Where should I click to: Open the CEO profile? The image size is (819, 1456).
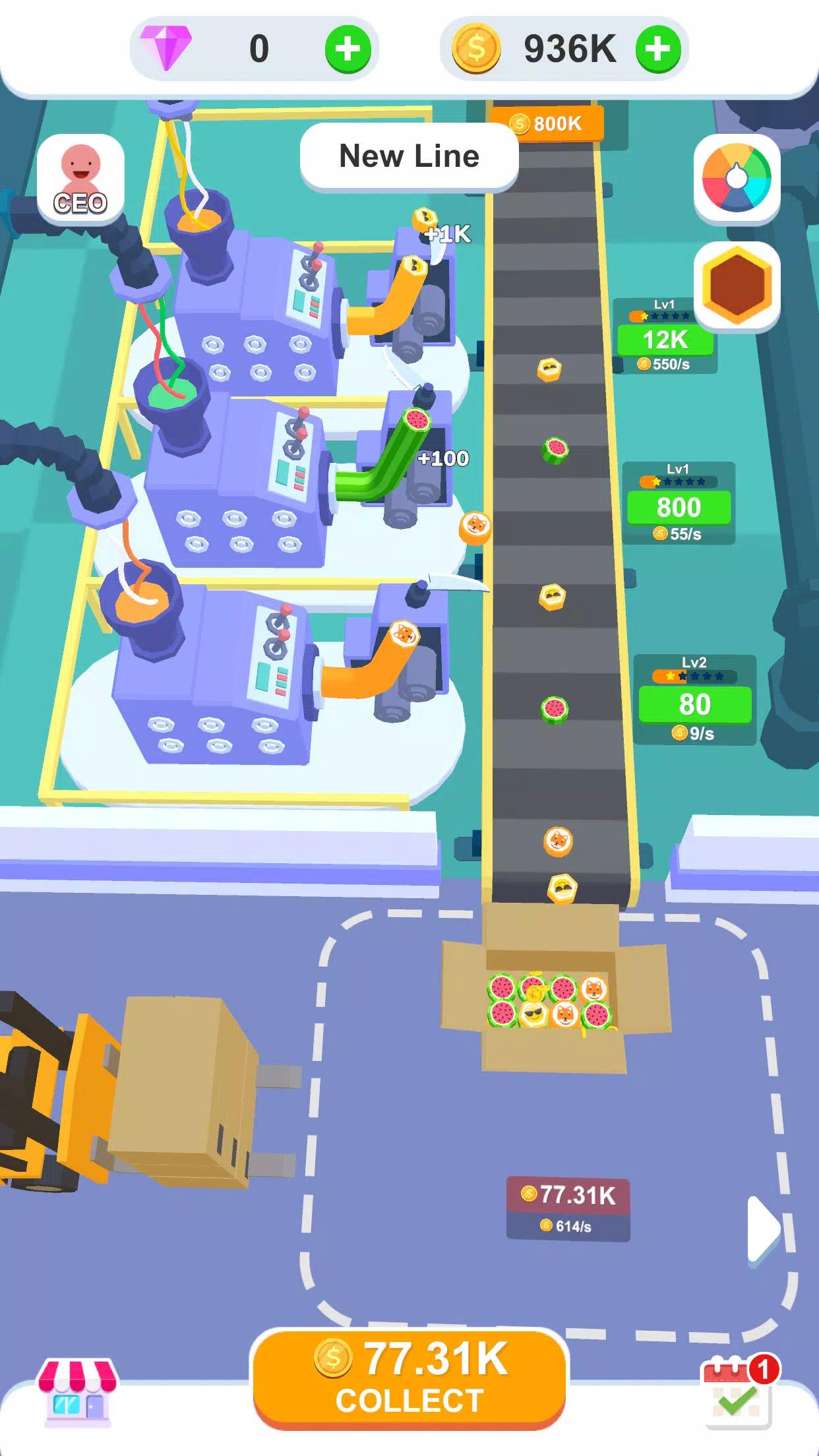pyautogui.click(x=80, y=177)
